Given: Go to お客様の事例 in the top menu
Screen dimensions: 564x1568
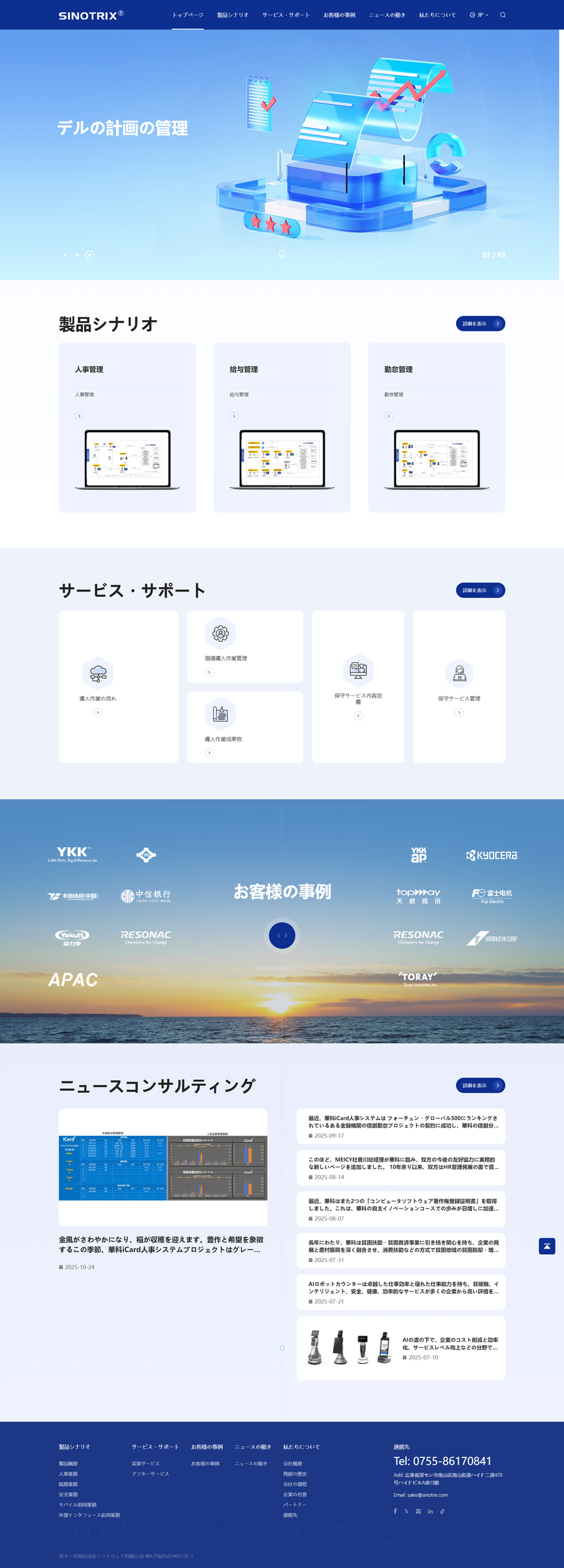Looking at the screenshot, I should point(339,15).
